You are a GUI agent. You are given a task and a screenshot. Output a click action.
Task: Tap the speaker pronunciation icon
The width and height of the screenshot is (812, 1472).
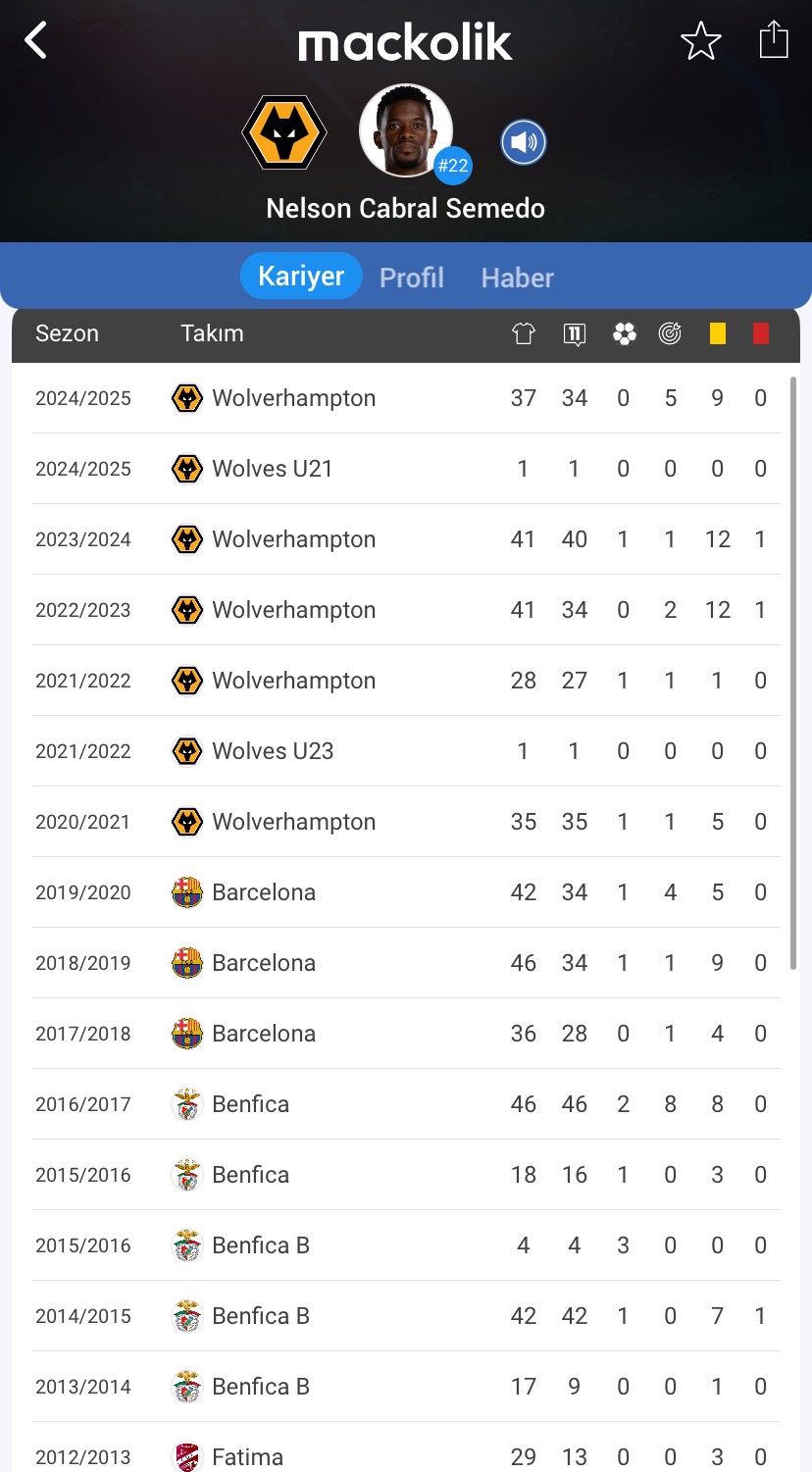click(524, 143)
